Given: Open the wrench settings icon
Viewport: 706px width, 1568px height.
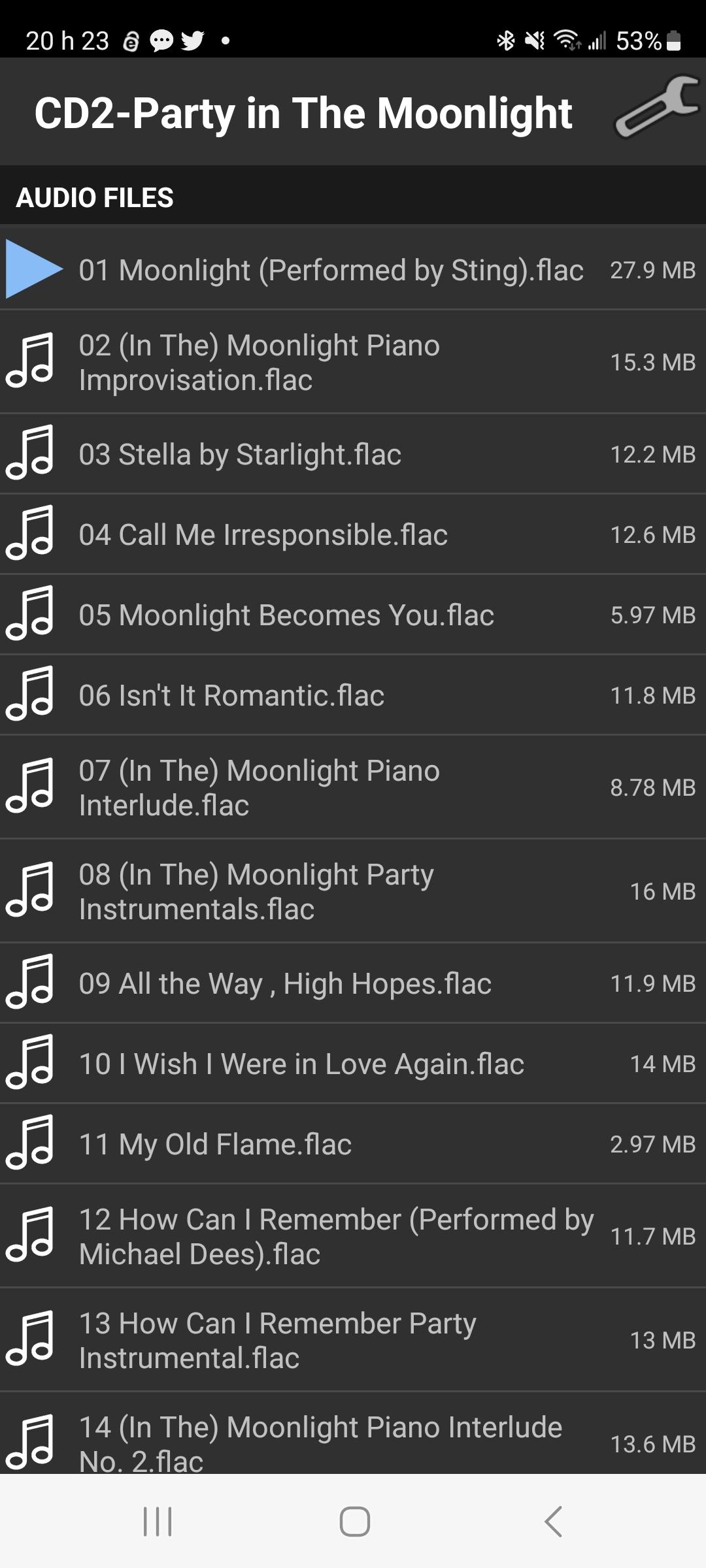Looking at the screenshot, I should (656, 107).
